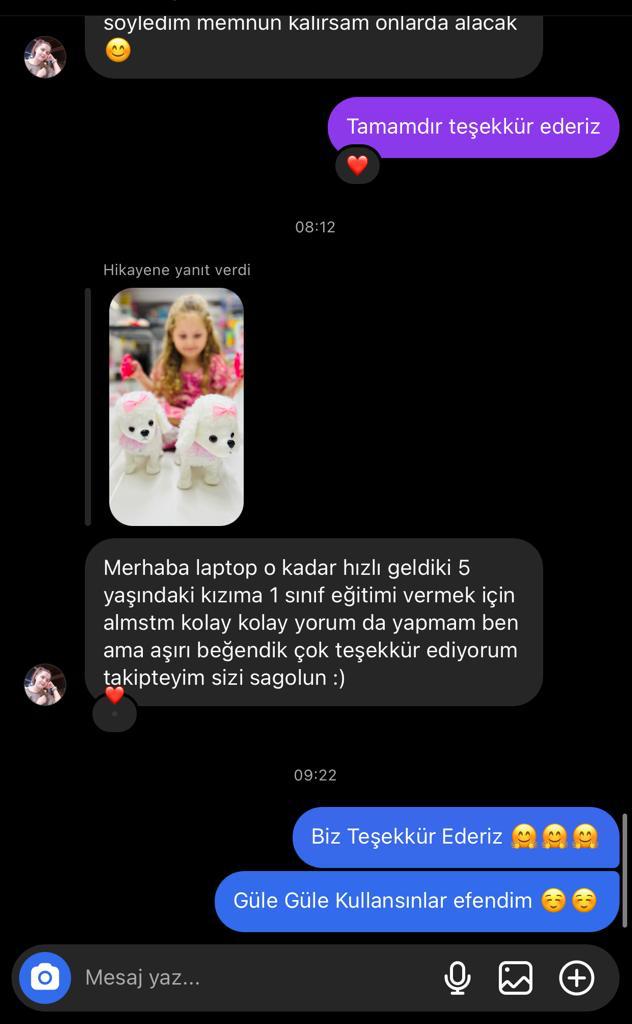Open sender's profile picture beside laptop message
This screenshot has height=1024, width=632.
tap(45, 684)
